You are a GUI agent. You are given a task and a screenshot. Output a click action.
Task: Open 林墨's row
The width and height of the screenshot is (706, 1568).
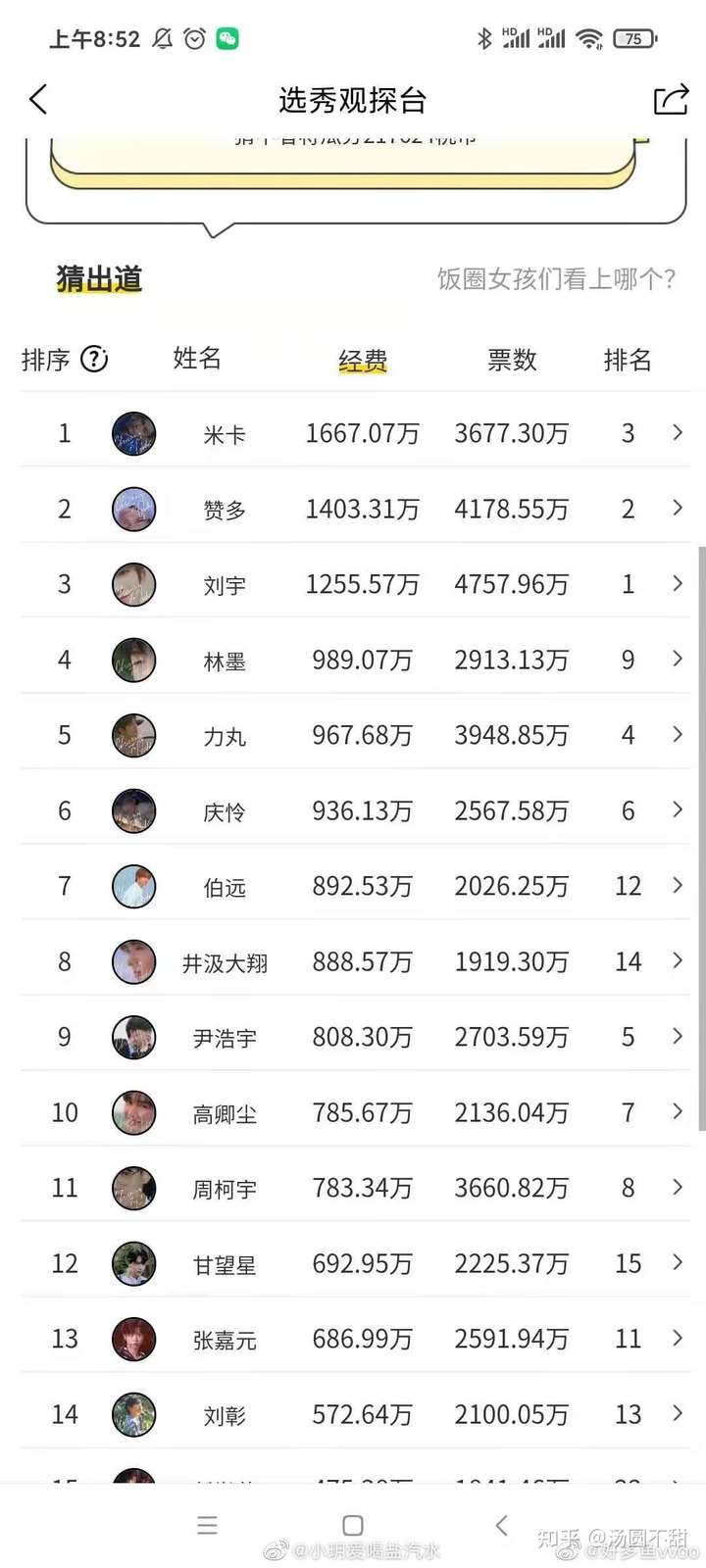[353, 660]
